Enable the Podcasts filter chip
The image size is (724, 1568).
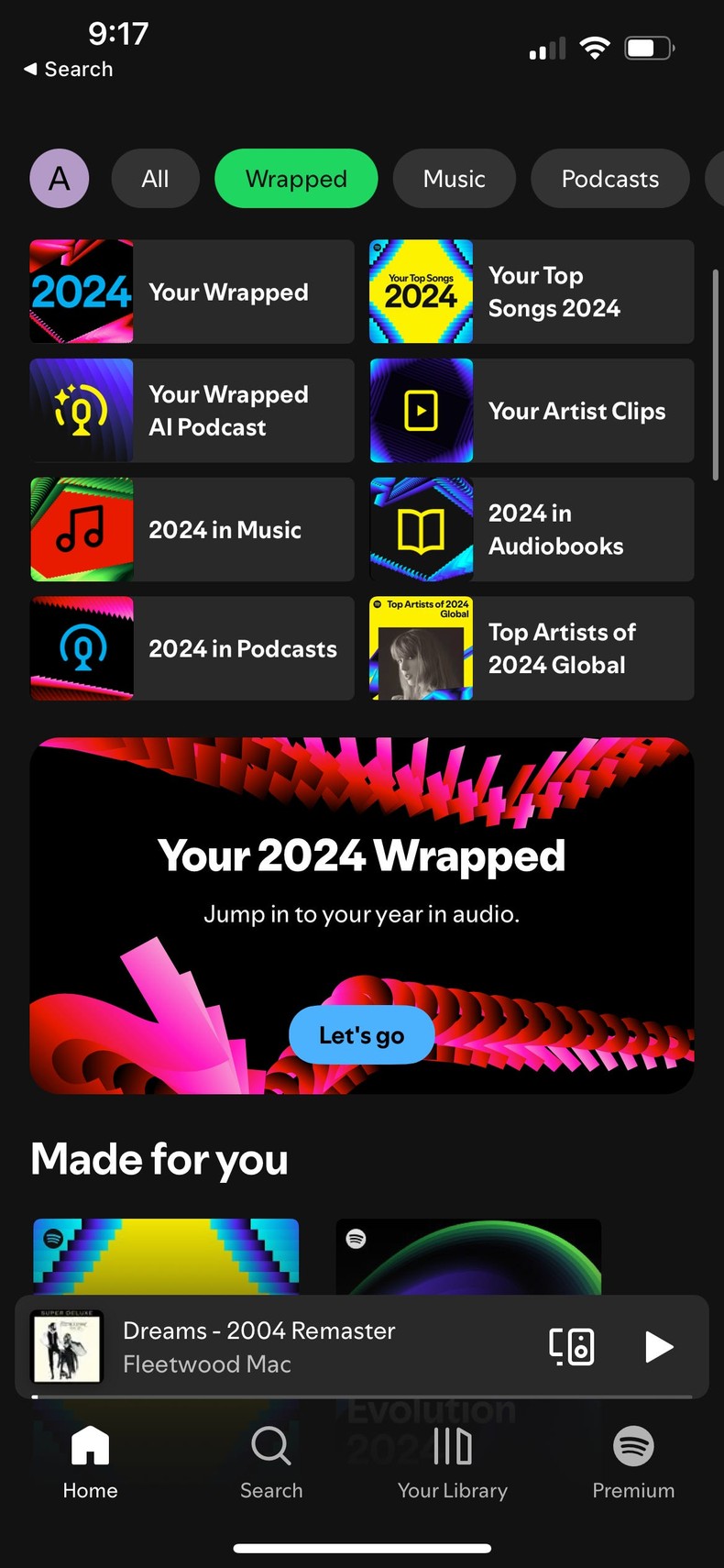point(609,178)
